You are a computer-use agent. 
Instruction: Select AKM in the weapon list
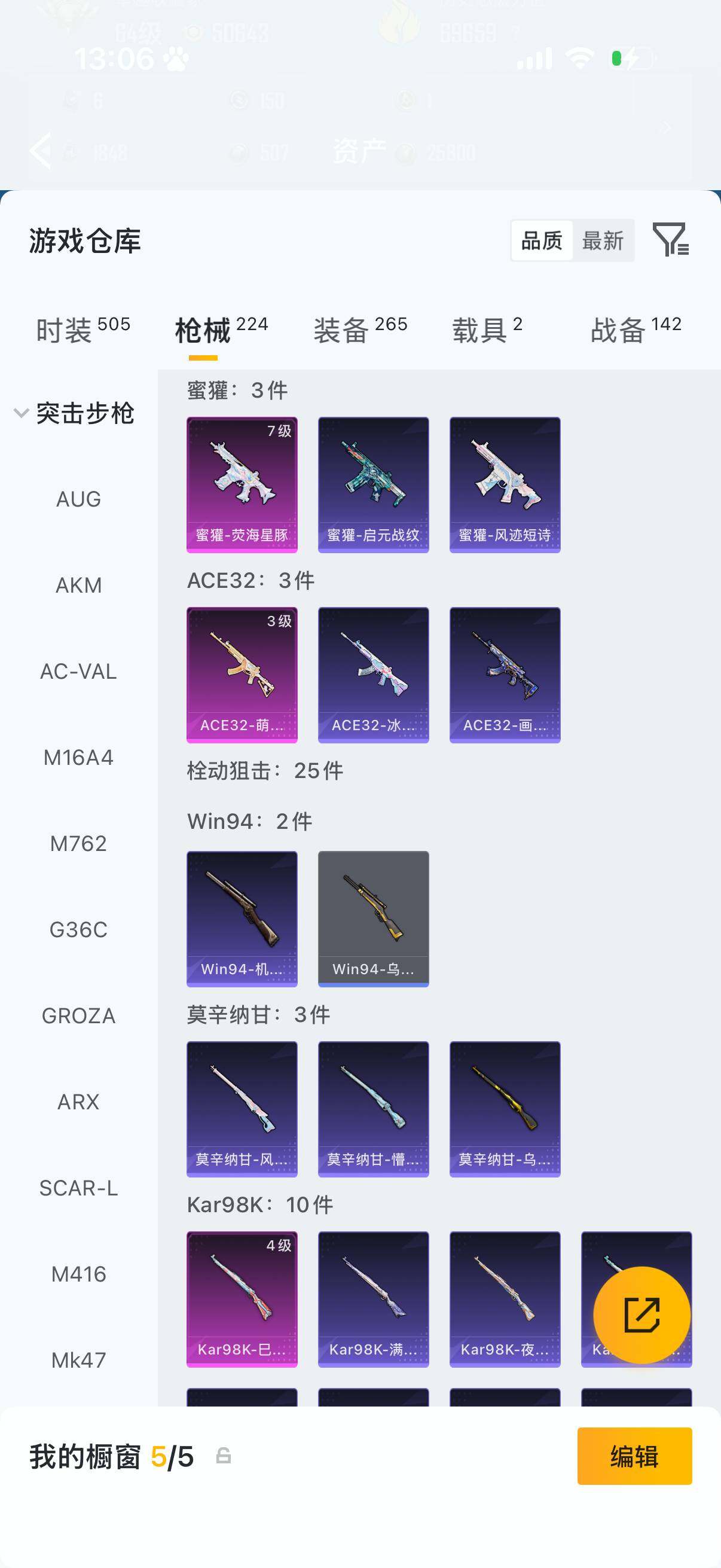click(x=78, y=585)
